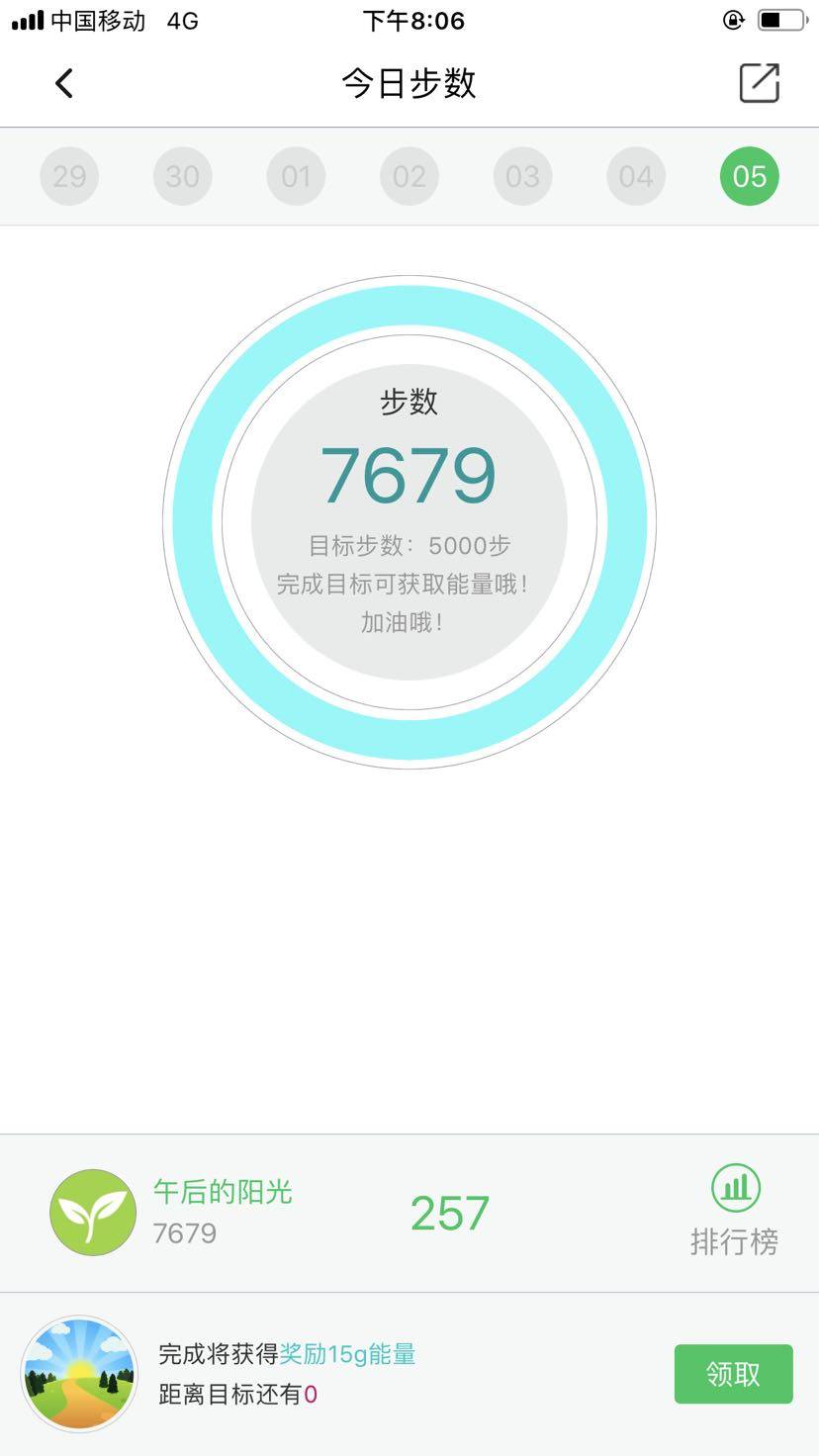Open the 排行榜 leaderboard
The height and width of the screenshot is (1456, 819).
click(x=735, y=1211)
